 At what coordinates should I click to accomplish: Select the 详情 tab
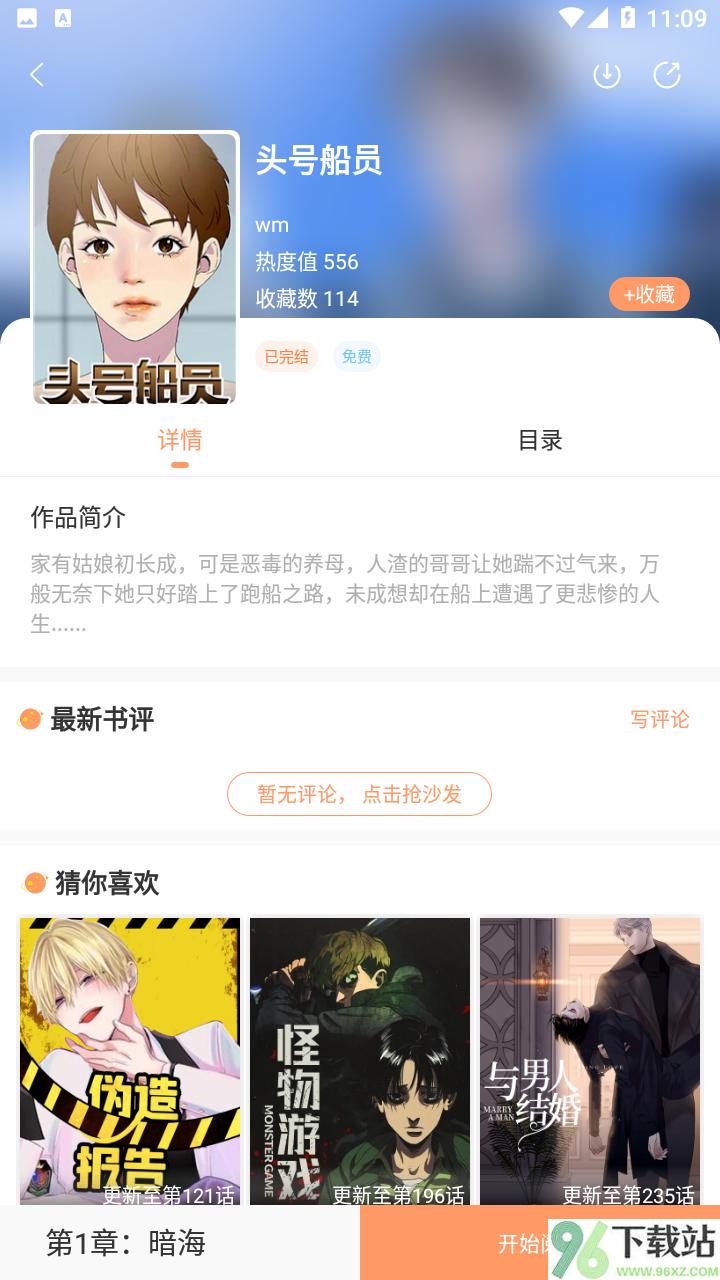click(x=180, y=440)
